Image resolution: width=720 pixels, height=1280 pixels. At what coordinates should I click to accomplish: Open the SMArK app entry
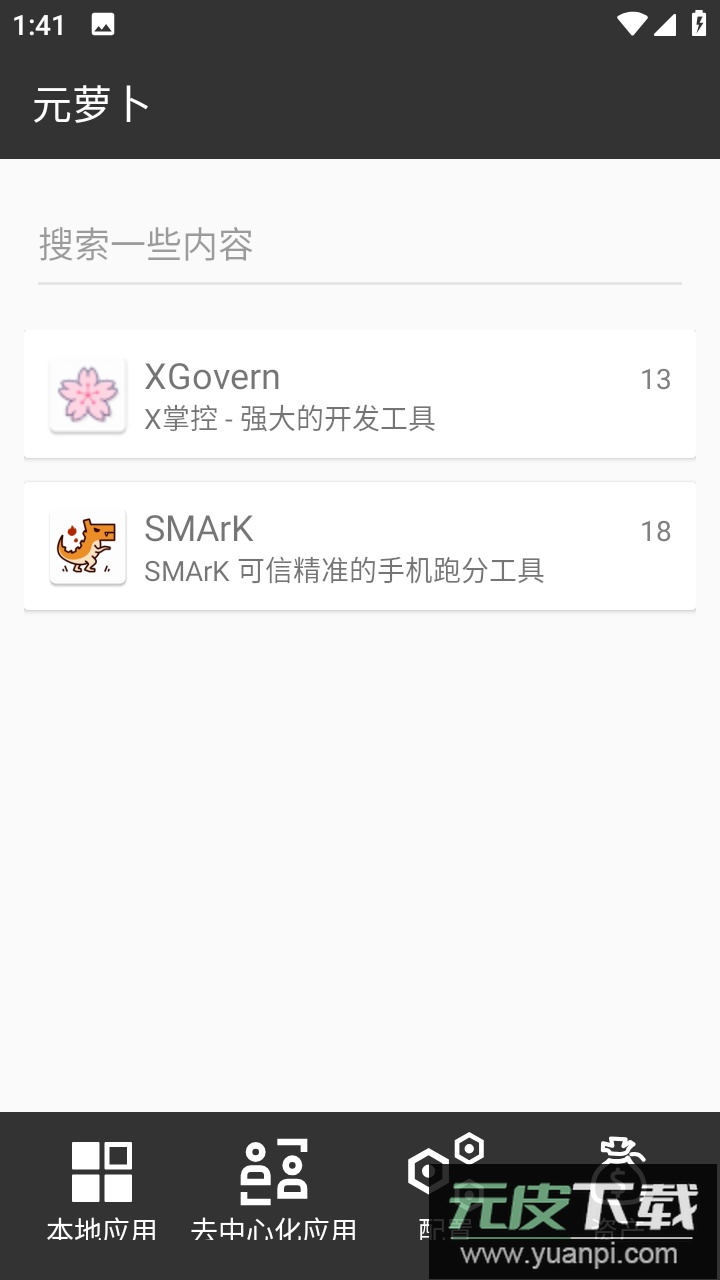[360, 546]
